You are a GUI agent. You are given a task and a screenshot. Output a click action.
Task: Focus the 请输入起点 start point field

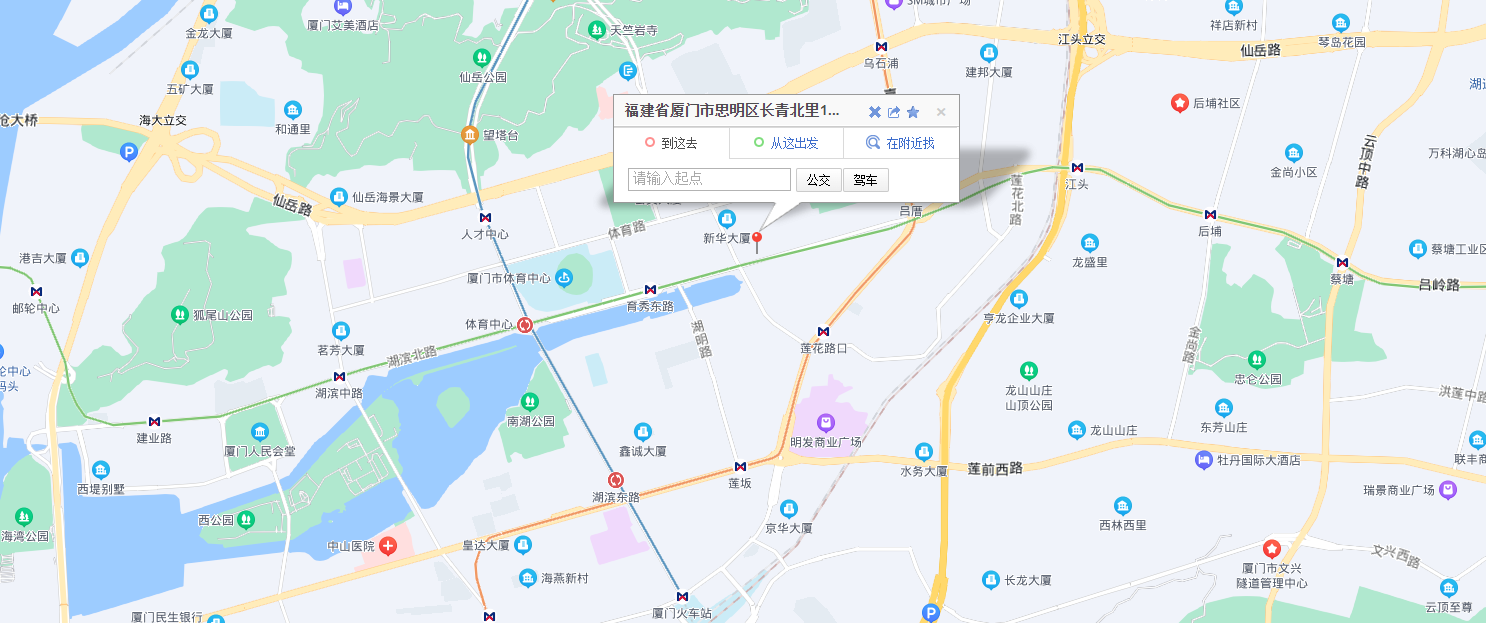709,179
